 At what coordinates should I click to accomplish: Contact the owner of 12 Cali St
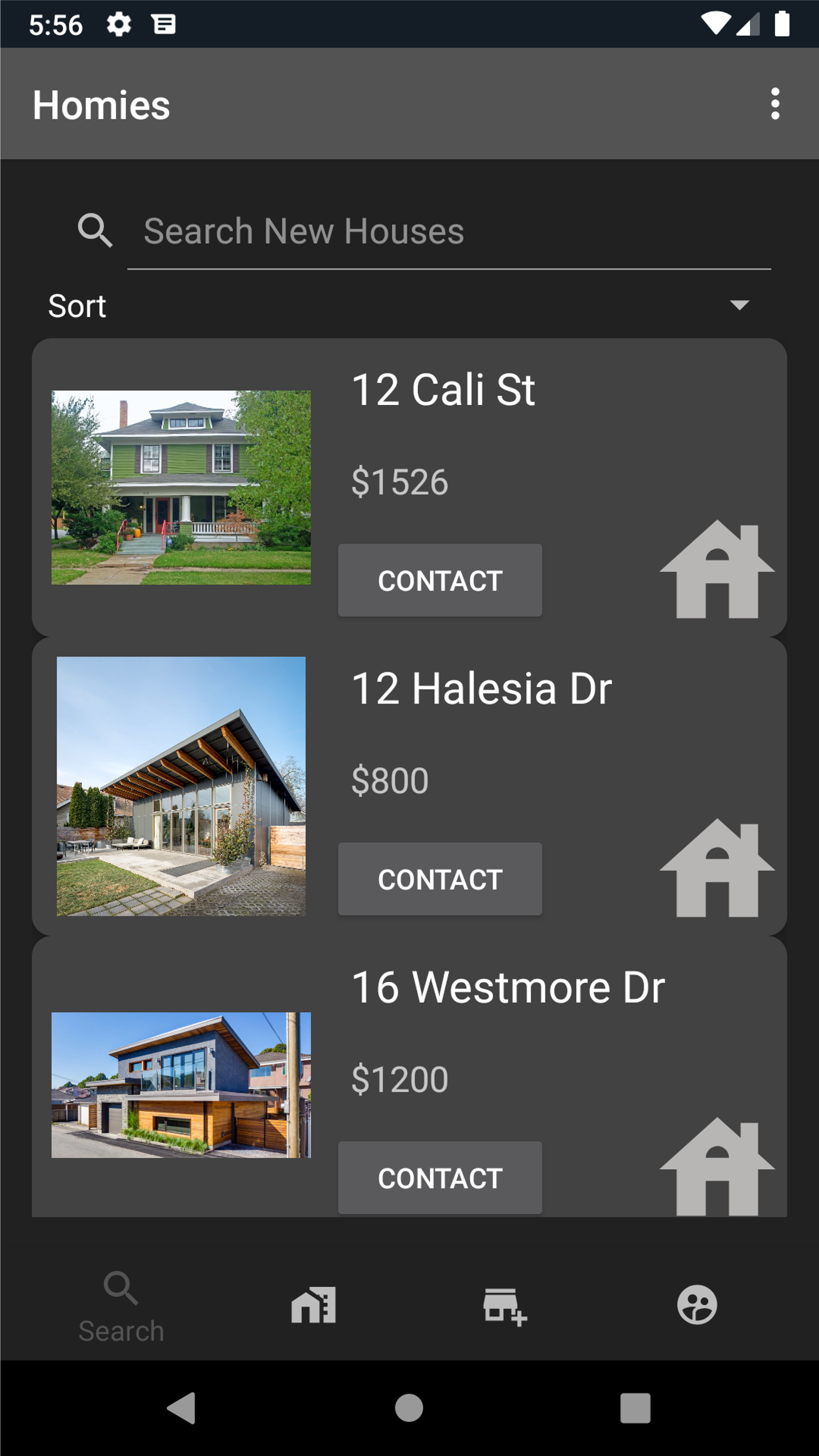pyautogui.click(x=440, y=580)
